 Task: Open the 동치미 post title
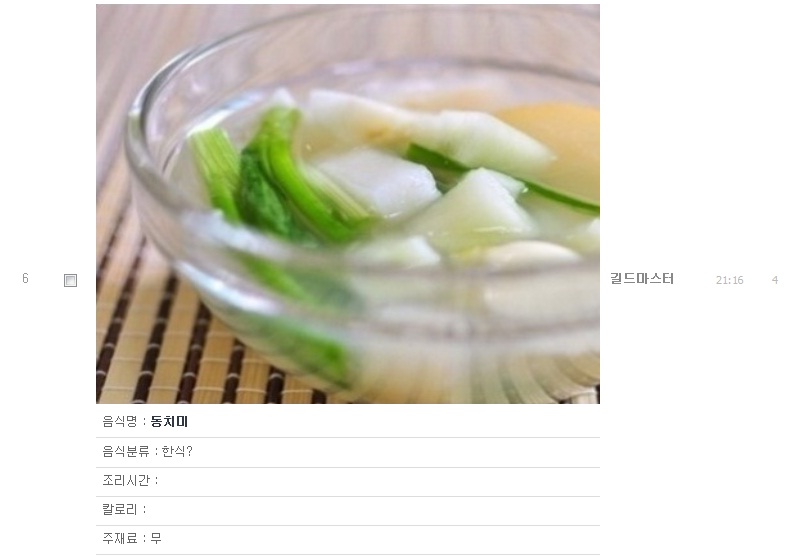169,422
